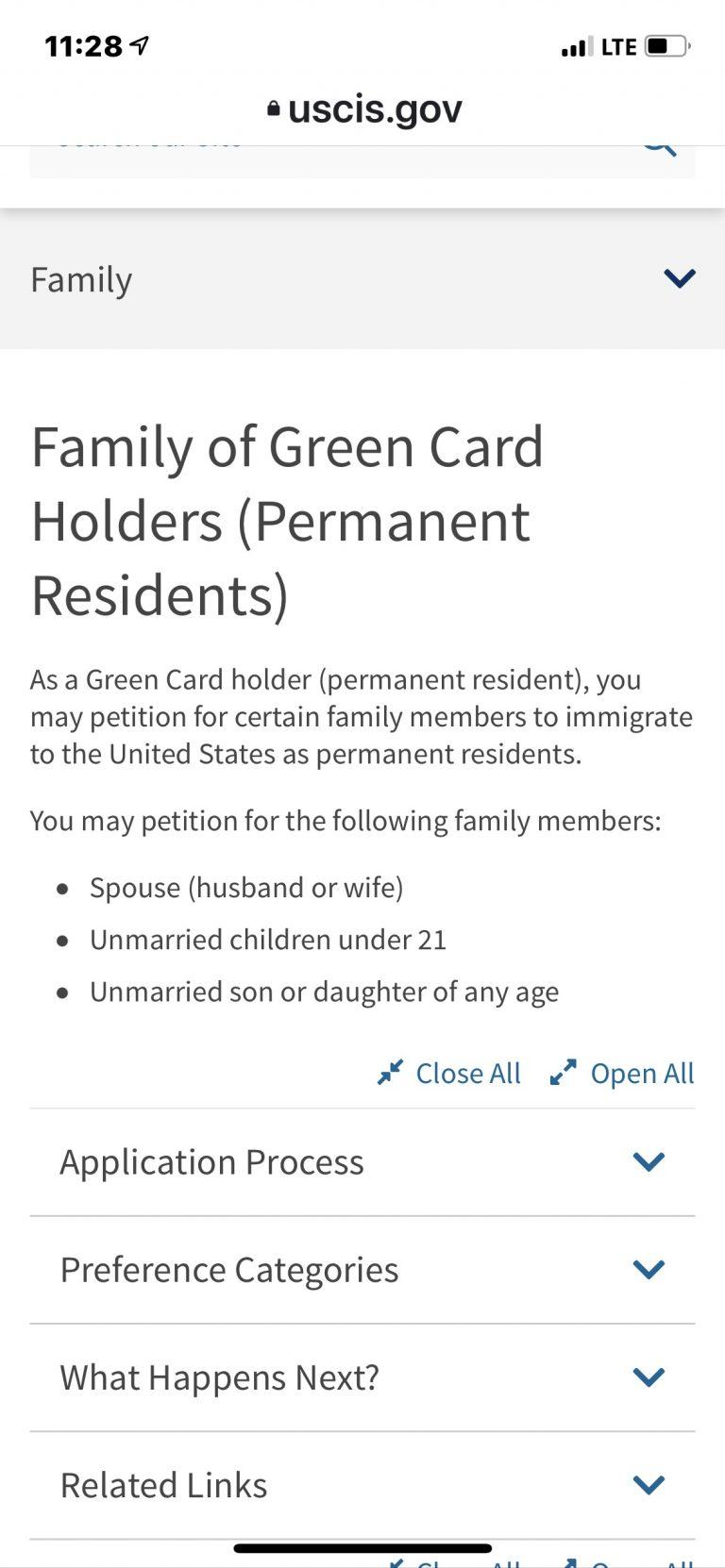Tap the lock icon beside uscis.gov

(273, 108)
